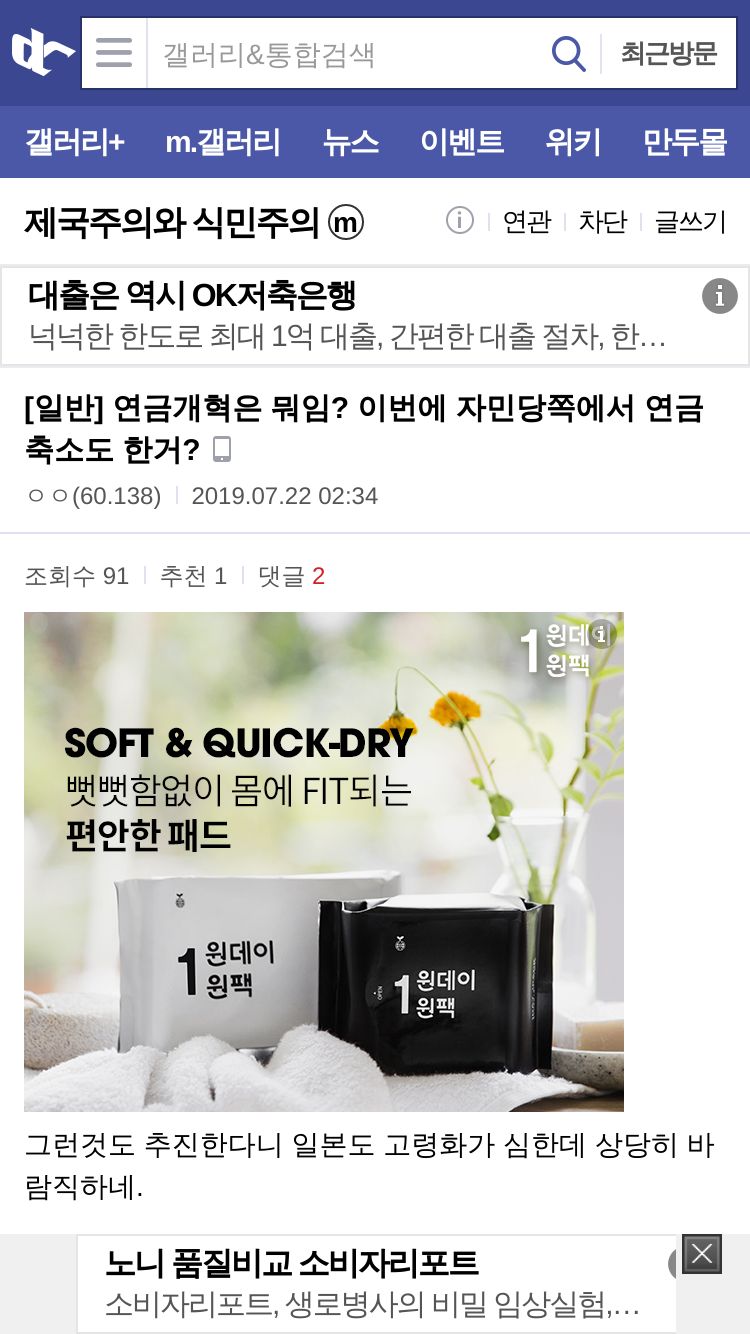Screen dimensions: 750x1334
Task: Open the hamburger menu in search bar
Action: [x=114, y=53]
